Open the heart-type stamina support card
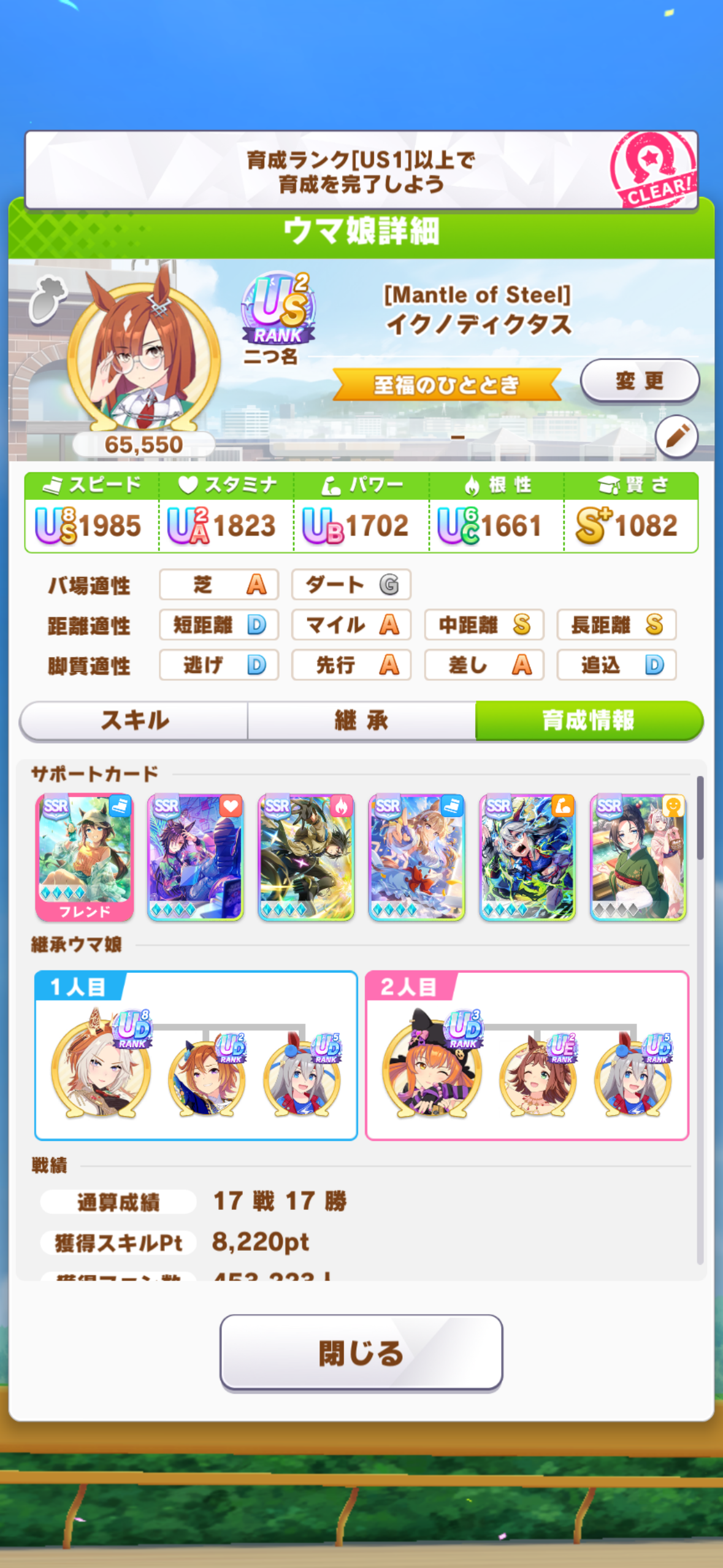The width and height of the screenshot is (723, 1568). (x=196, y=856)
